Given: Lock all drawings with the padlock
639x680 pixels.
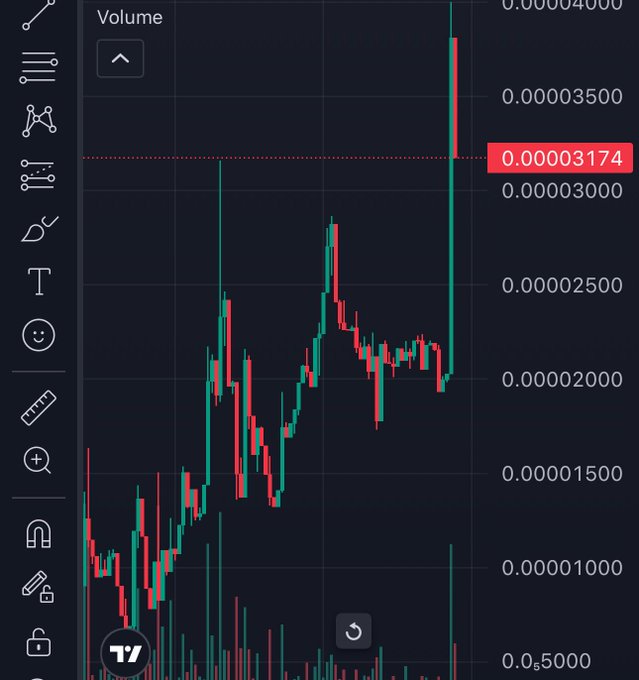Looking at the screenshot, I should point(38,641).
